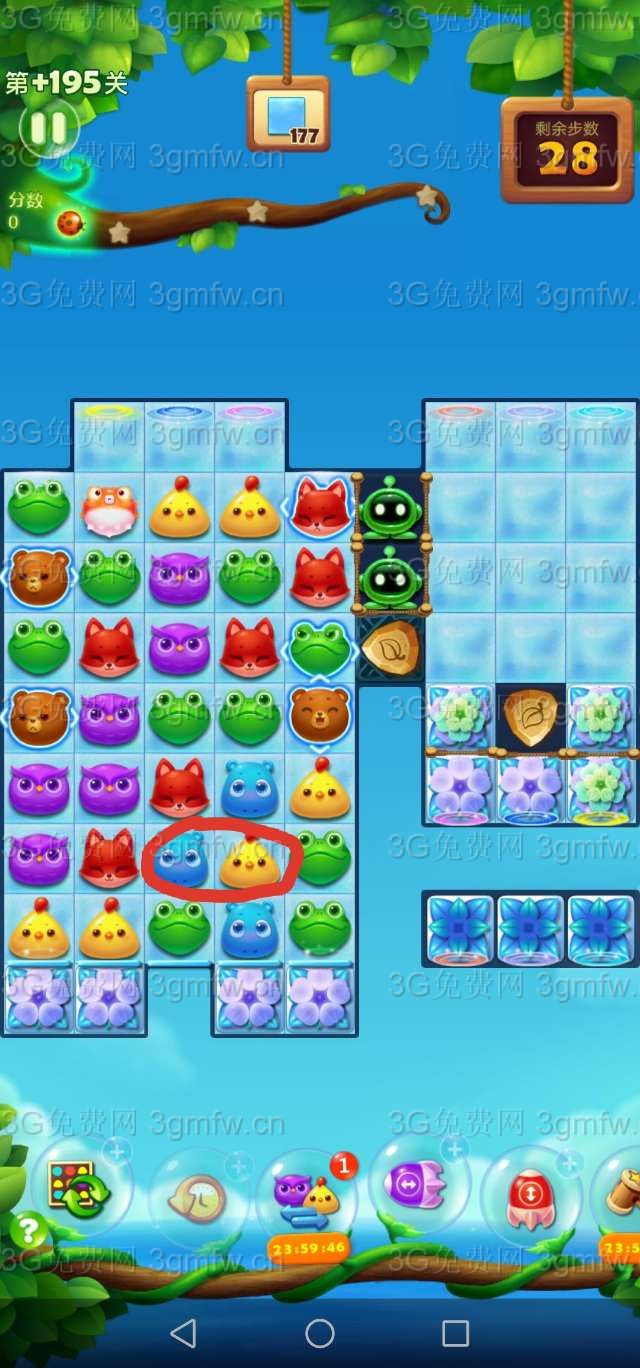Viewport: 640px width, 1368px height.
Task: Go back with the system back button
Action: pos(183,1333)
